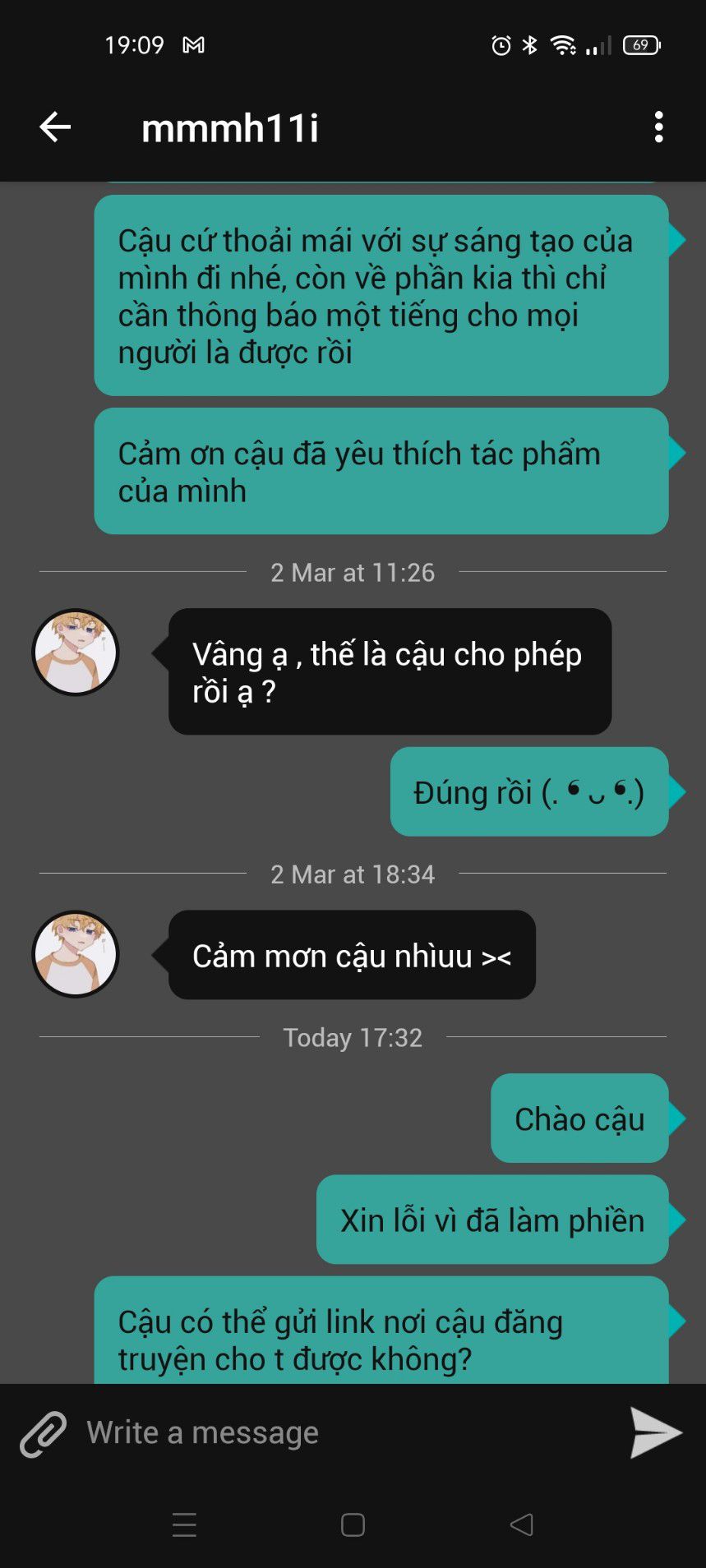This screenshot has height=1568, width=706.
Task: Tap the attachment paperclip icon
Action: 43,1434
